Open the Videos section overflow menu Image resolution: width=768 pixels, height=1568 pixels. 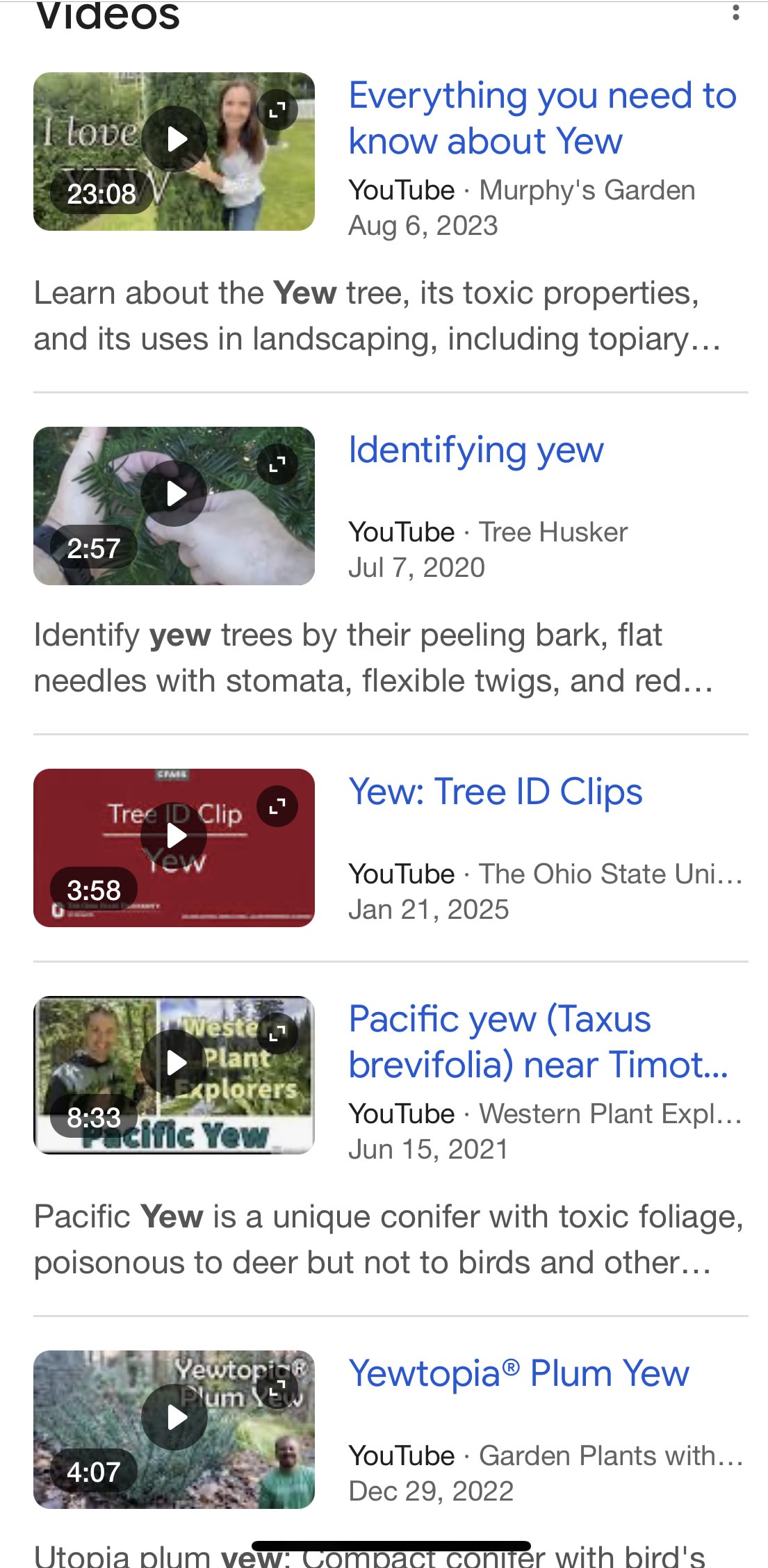(x=735, y=13)
